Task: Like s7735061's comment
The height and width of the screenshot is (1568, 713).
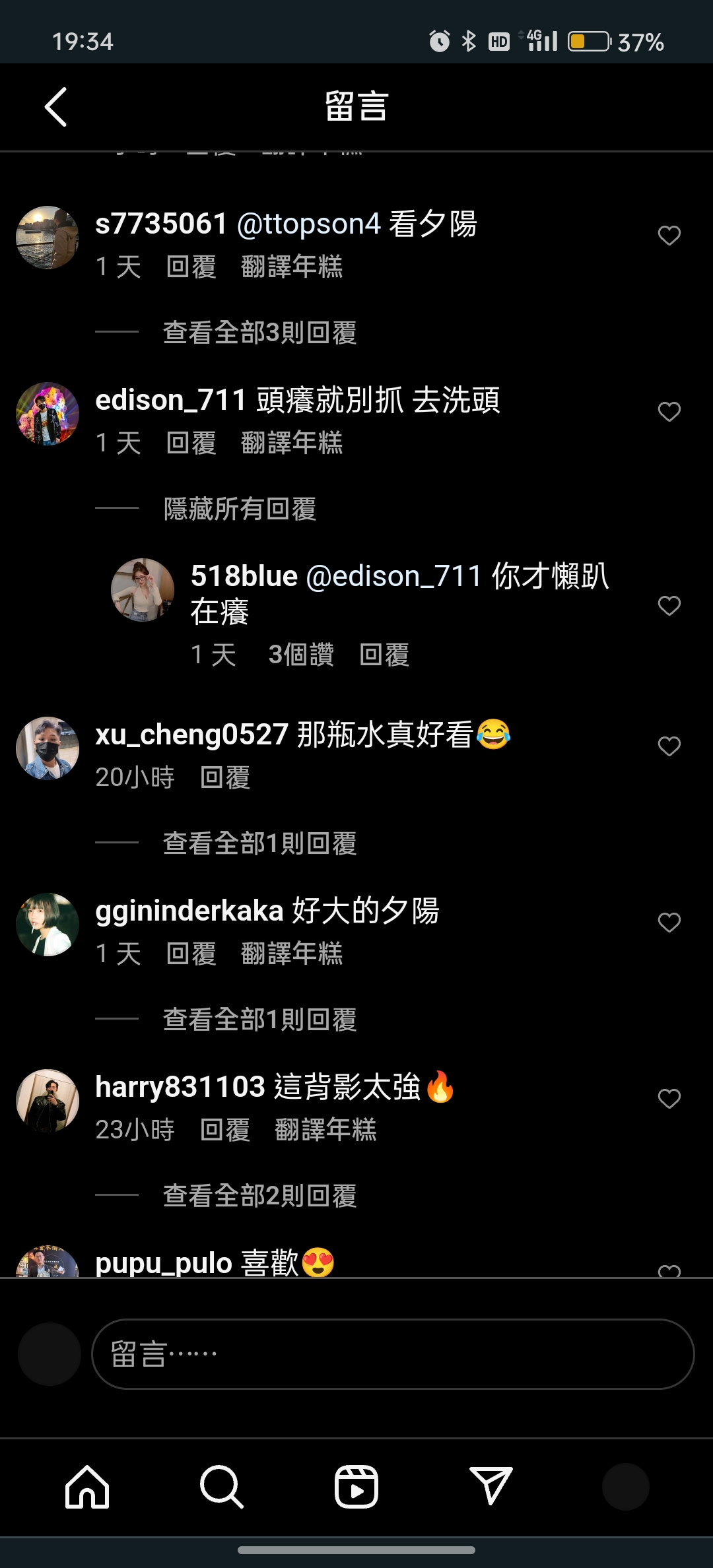Action: tap(669, 236)
